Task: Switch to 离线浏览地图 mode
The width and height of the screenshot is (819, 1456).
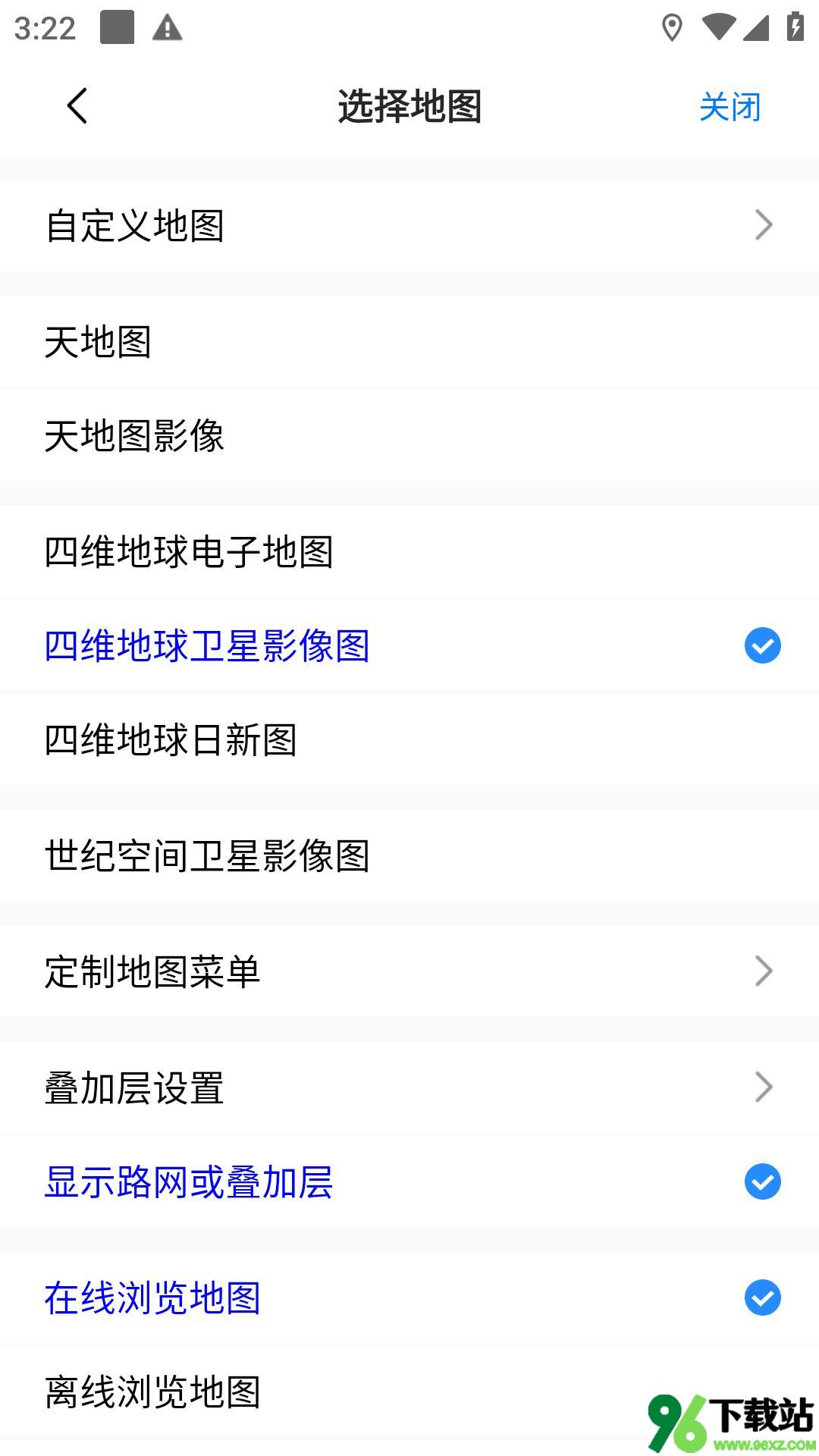Action: 409,1392
